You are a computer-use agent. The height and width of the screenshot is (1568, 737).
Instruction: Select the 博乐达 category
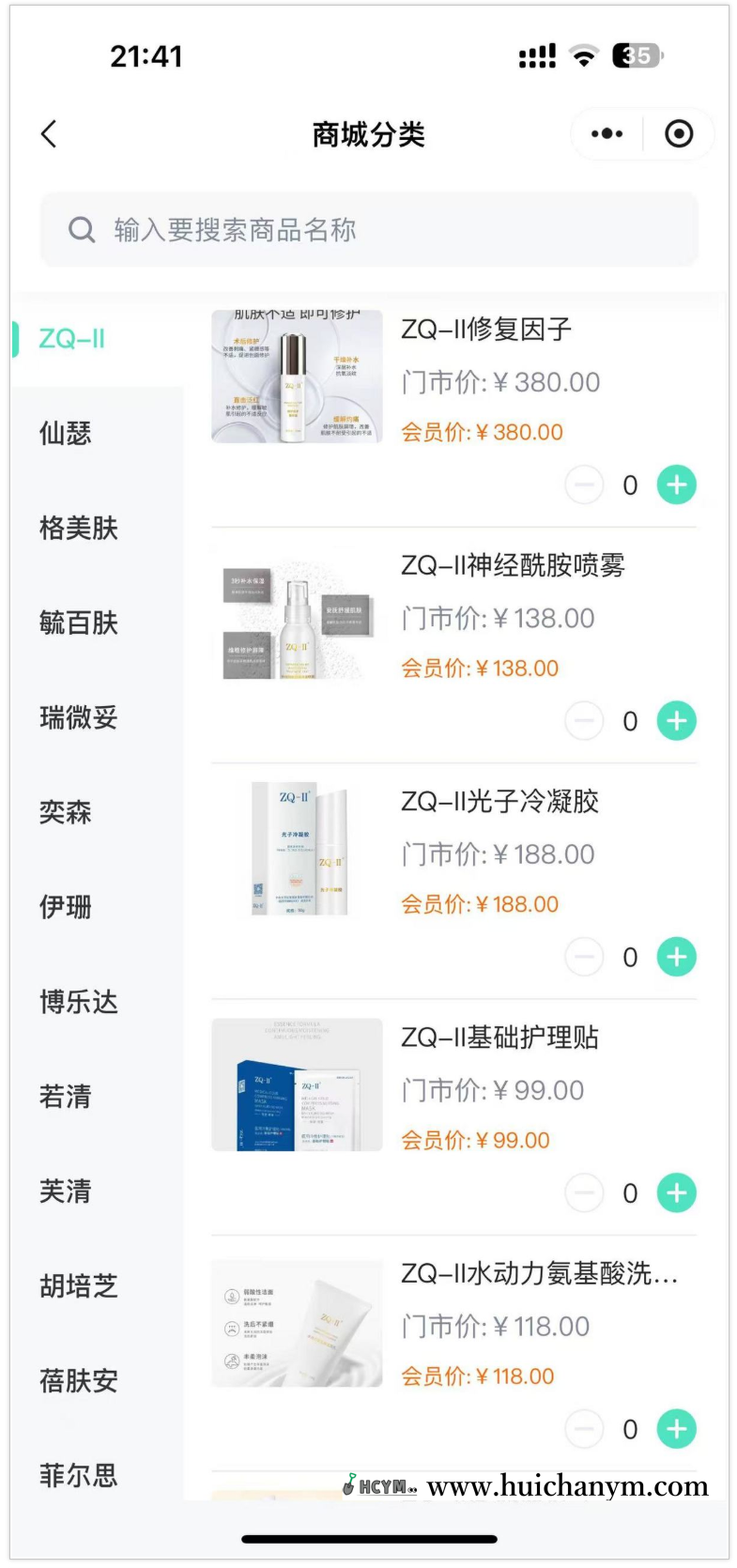[x=77, y=1002]
